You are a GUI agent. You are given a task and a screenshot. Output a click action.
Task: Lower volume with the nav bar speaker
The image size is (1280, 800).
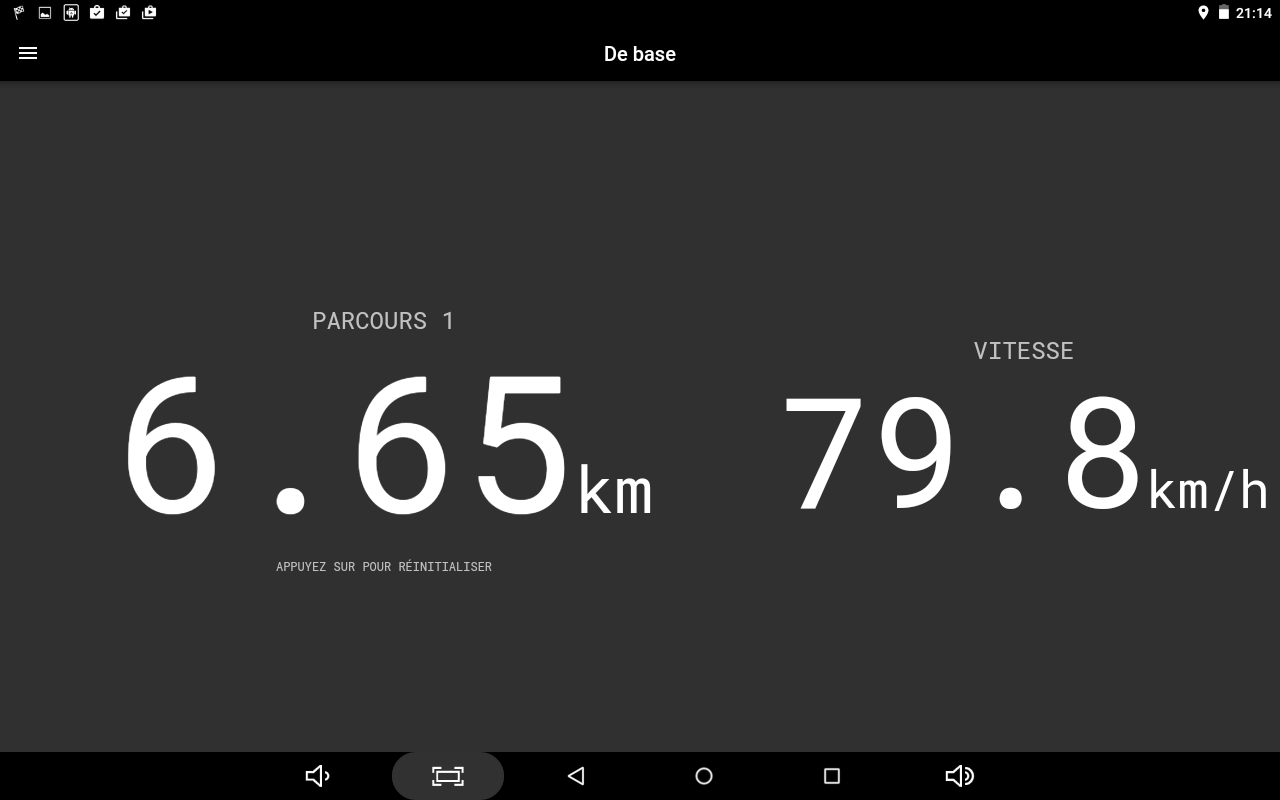coord(317,776)
